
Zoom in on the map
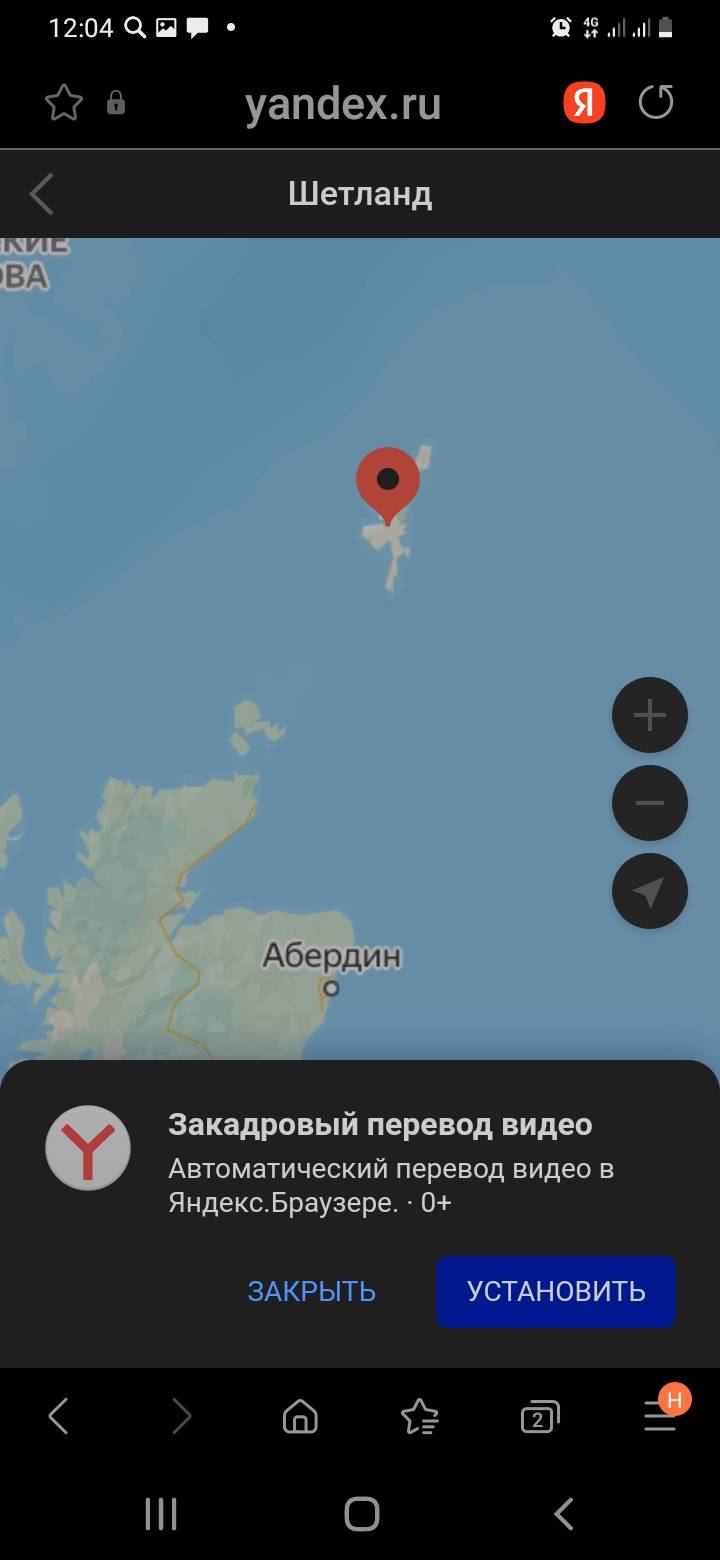650,715
